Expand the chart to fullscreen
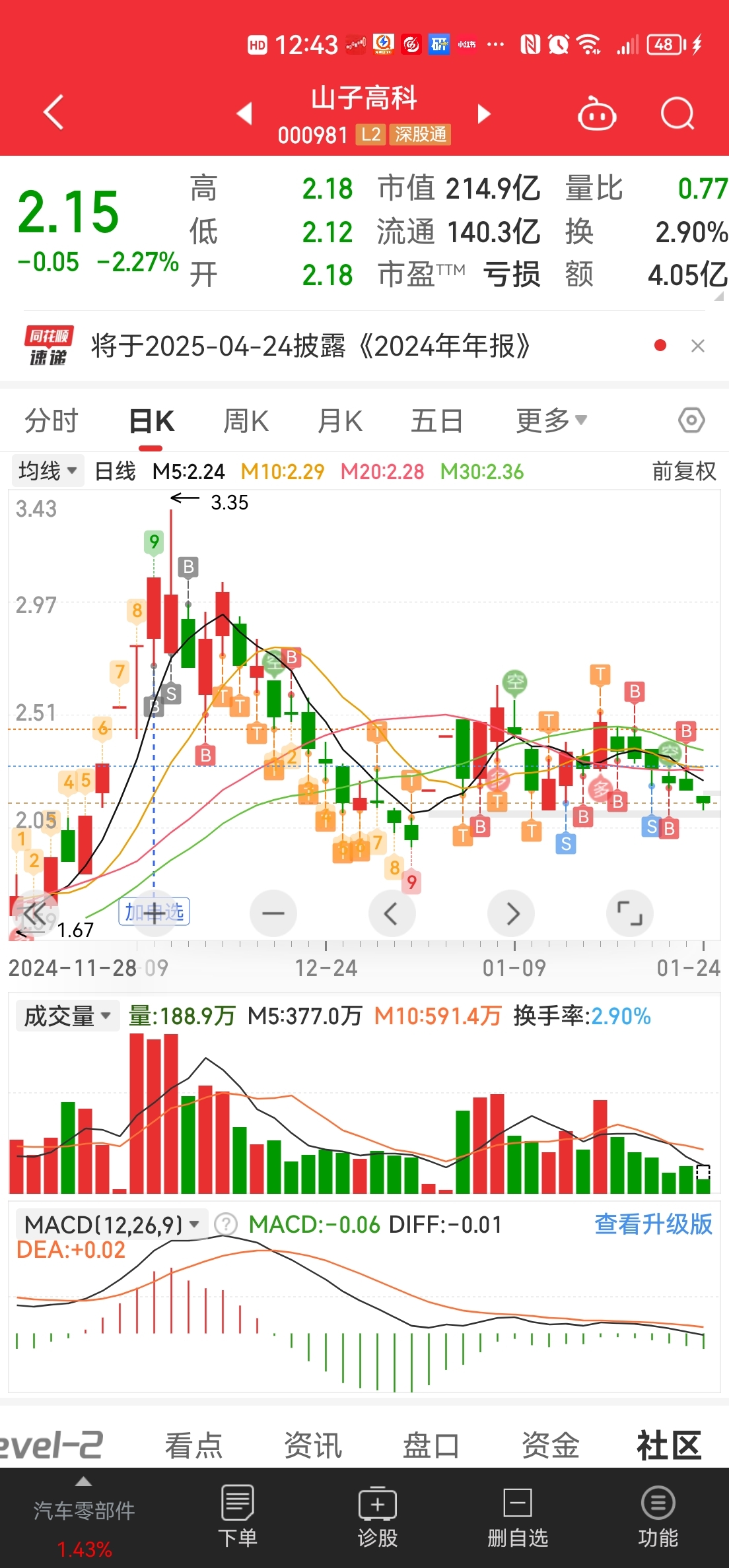Image resolution: width=729 pixels, height=1568 pixels. (629, 913)
